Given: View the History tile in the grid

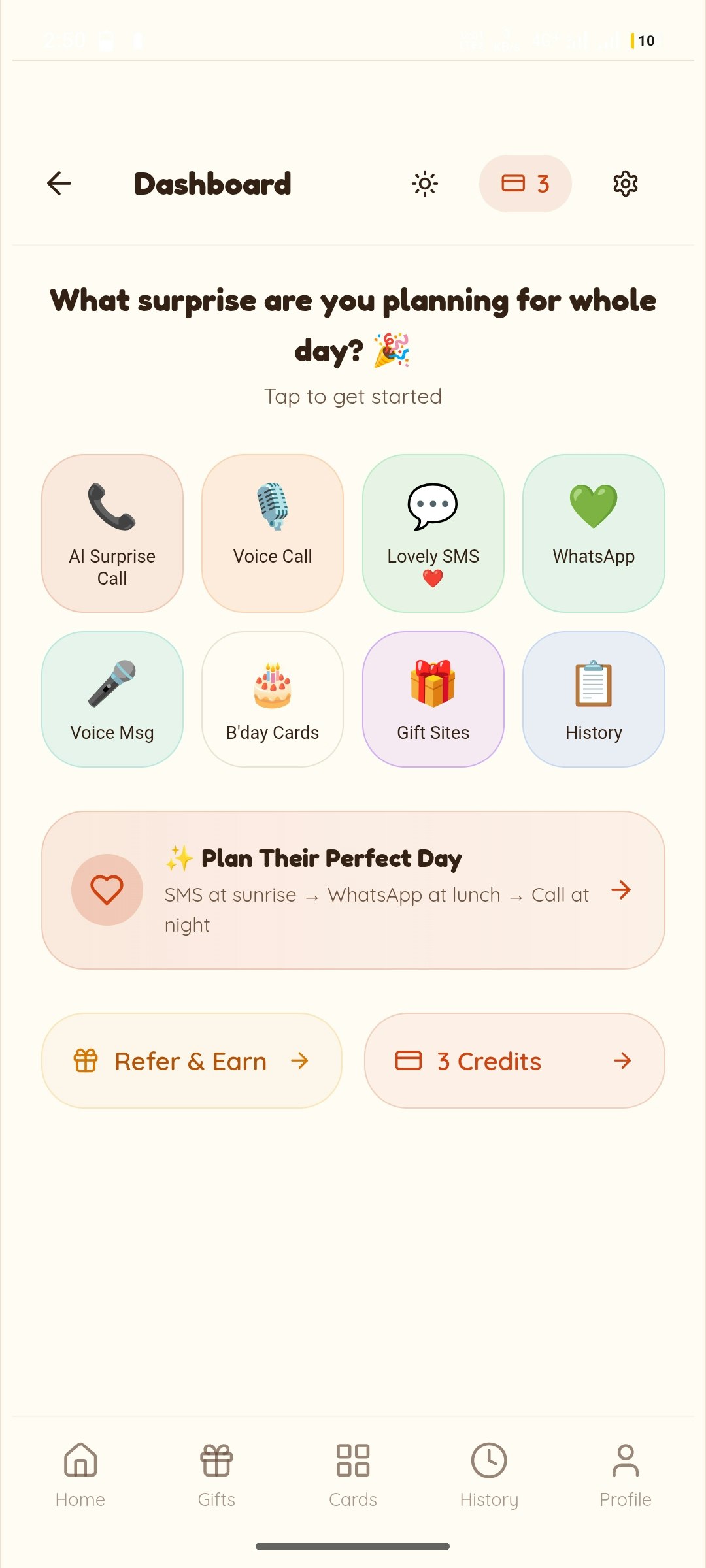Looking at the screenshot, I should coord(594,699).
